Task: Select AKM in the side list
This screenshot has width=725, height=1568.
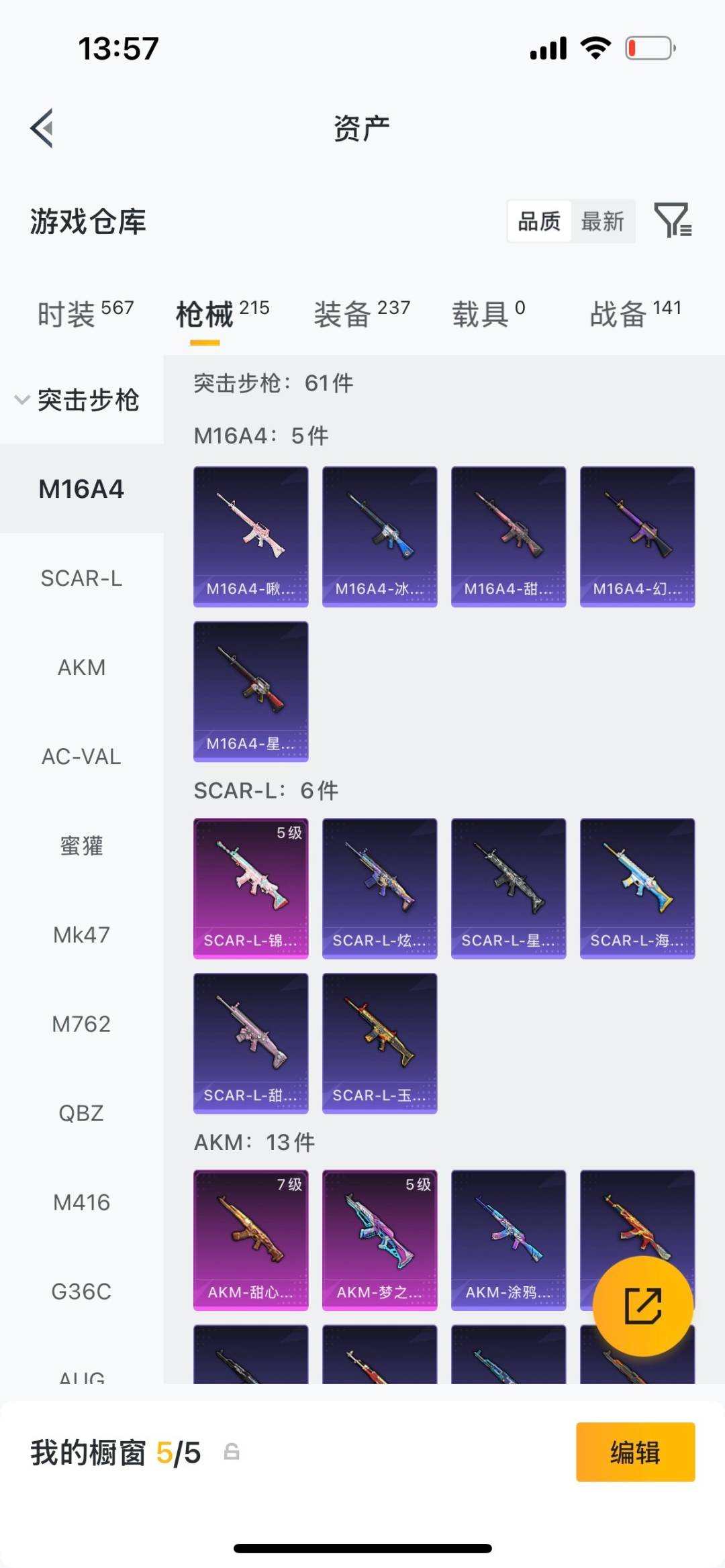Action: click(x=81, y=668)
